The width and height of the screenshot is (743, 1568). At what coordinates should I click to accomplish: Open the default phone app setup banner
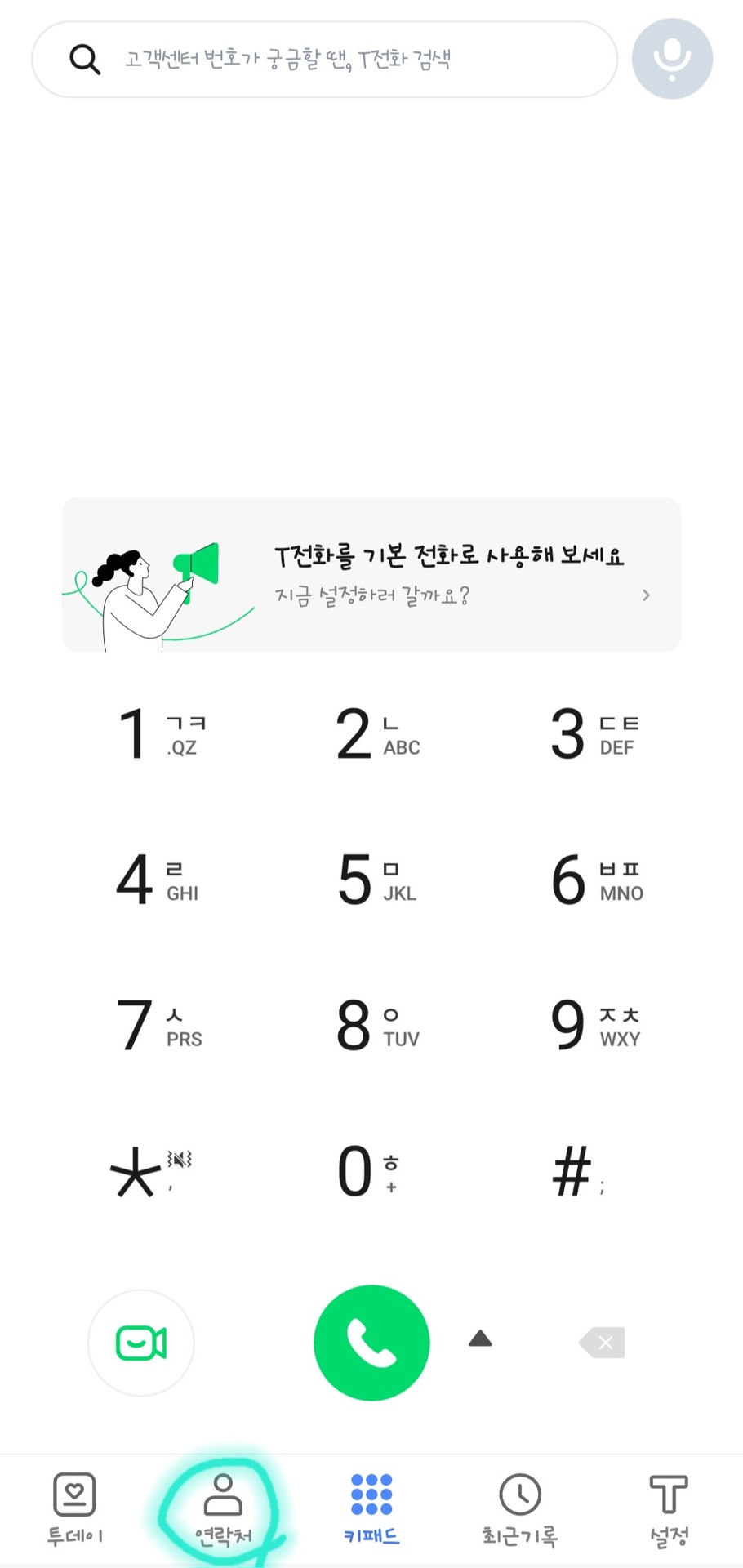pyautogui.click(x=371, y=575)
